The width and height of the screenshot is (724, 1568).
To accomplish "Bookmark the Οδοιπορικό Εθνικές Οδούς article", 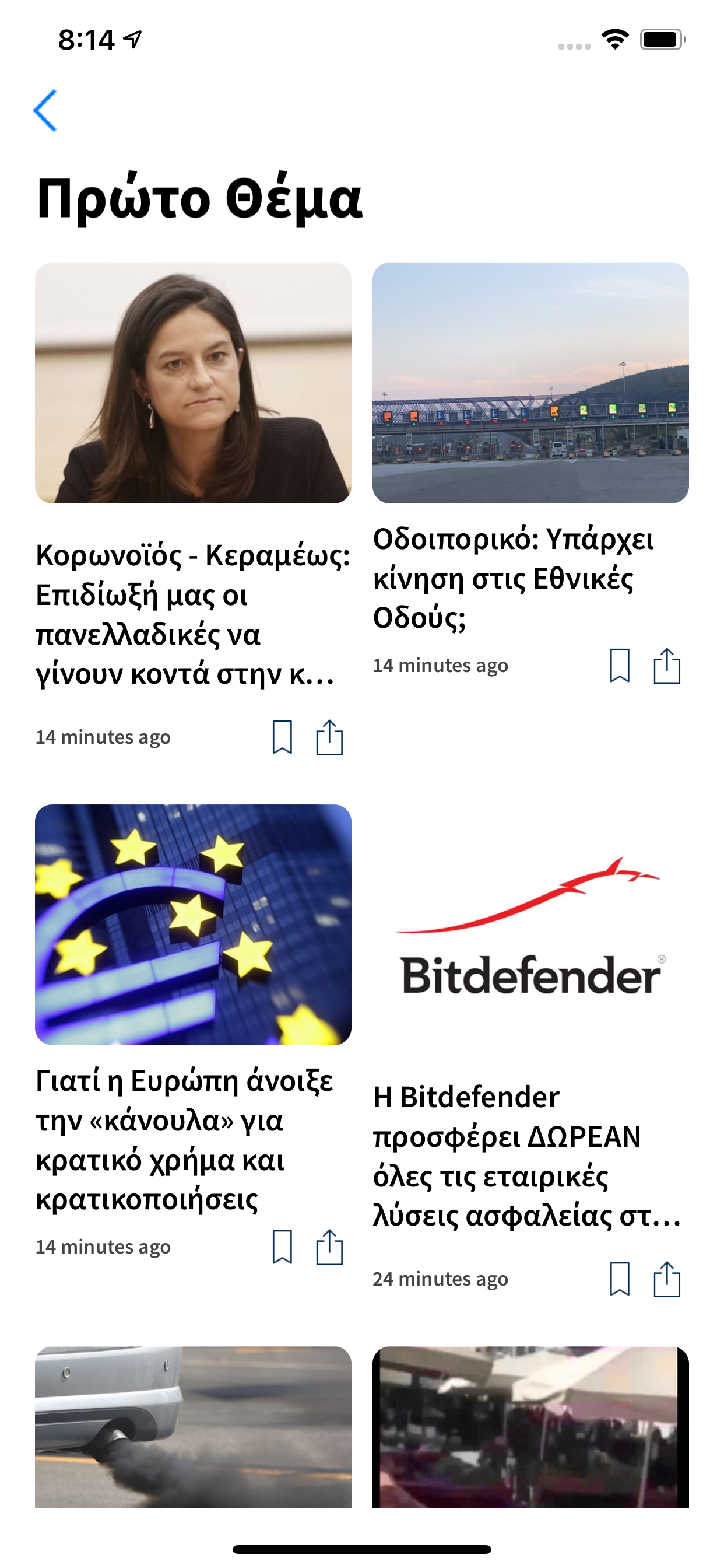I will [x=619, y=666].
